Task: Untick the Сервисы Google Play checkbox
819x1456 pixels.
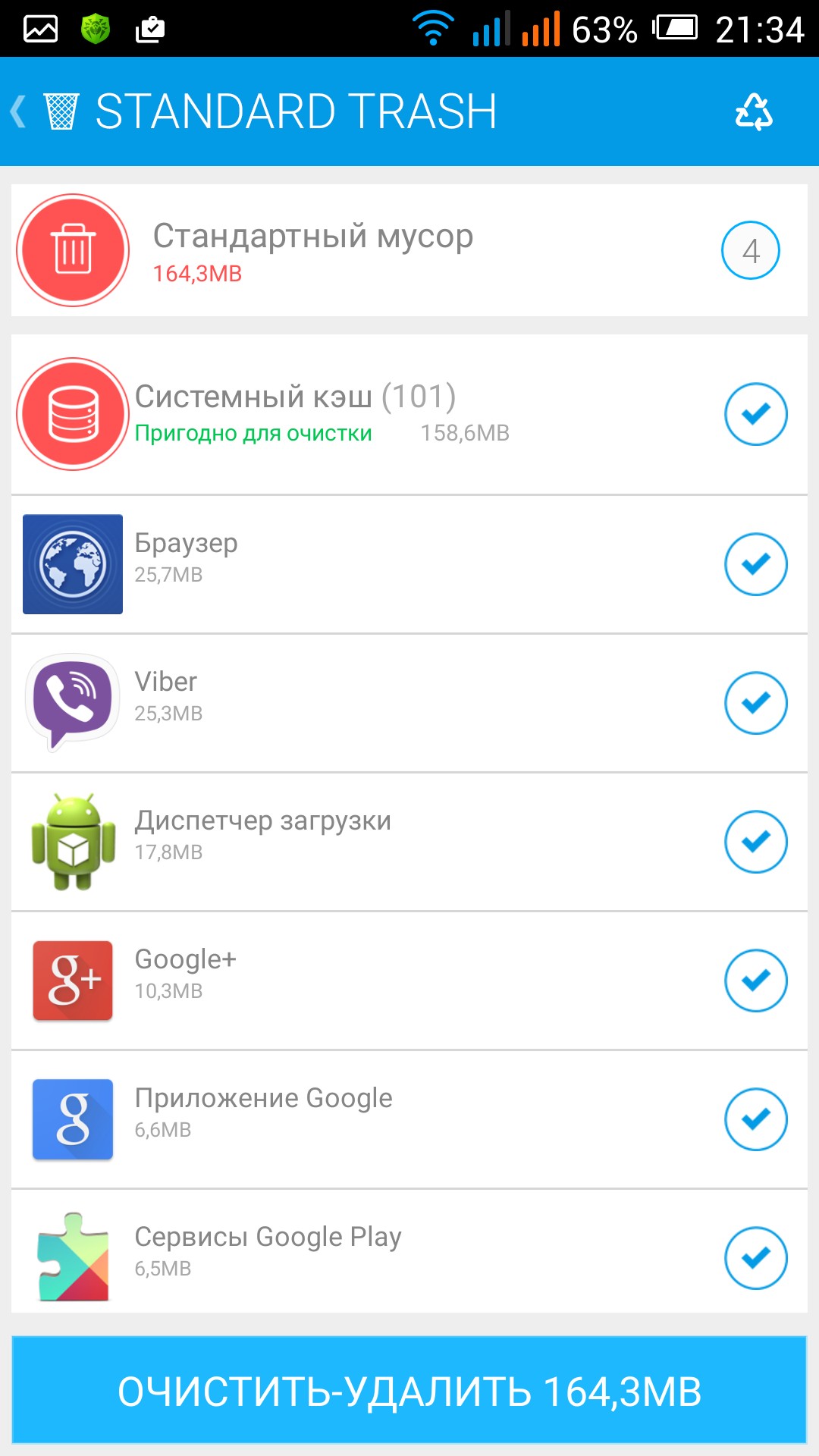Action: point(755,1258)
